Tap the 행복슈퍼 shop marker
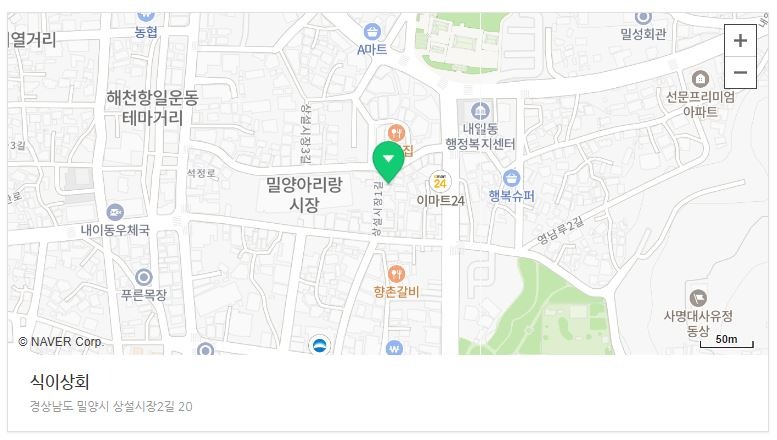The image size is (777, 440). (511, 178)
